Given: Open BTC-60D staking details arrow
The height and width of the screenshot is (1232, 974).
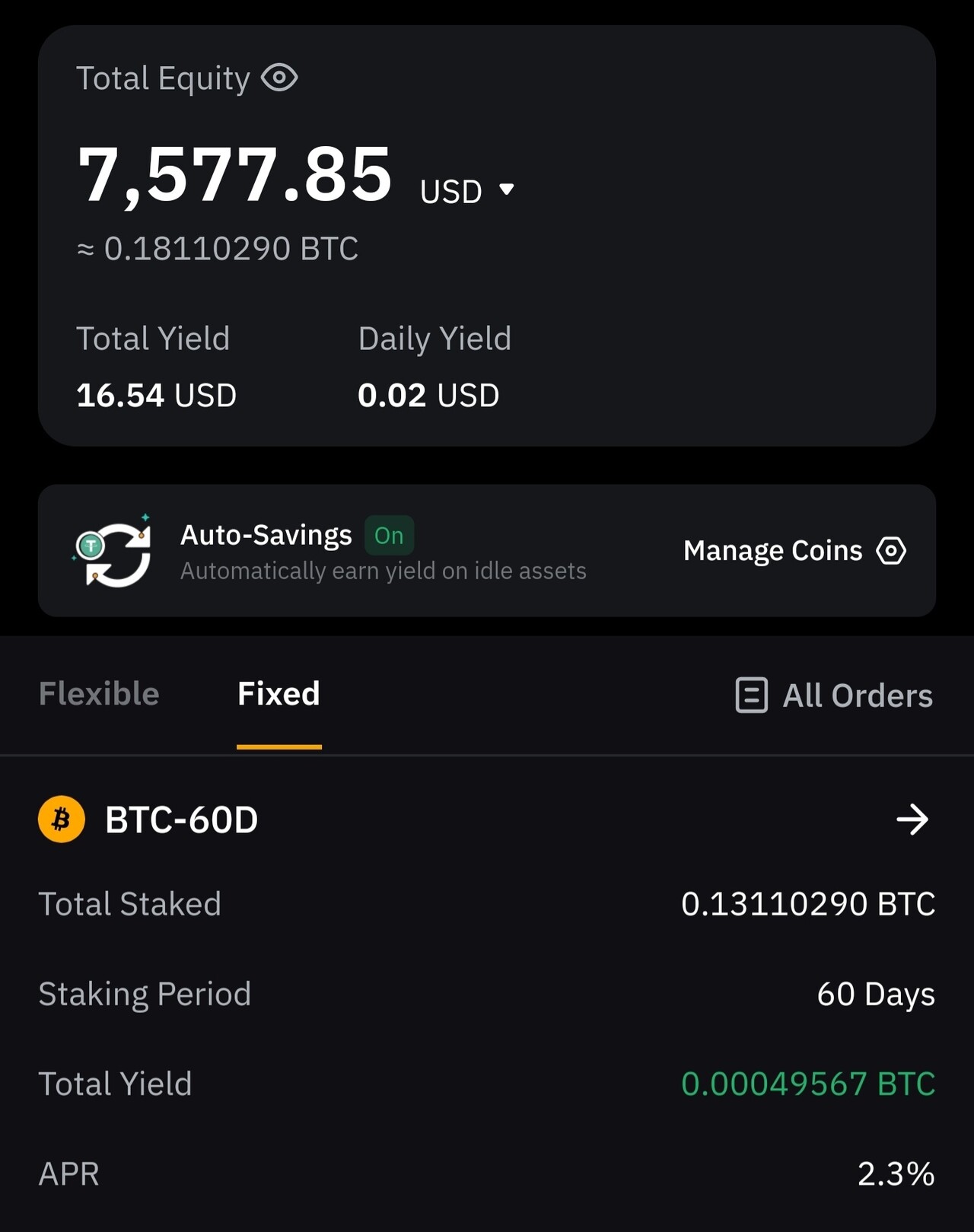Looking at the screenshot, I should pos(912,820).
